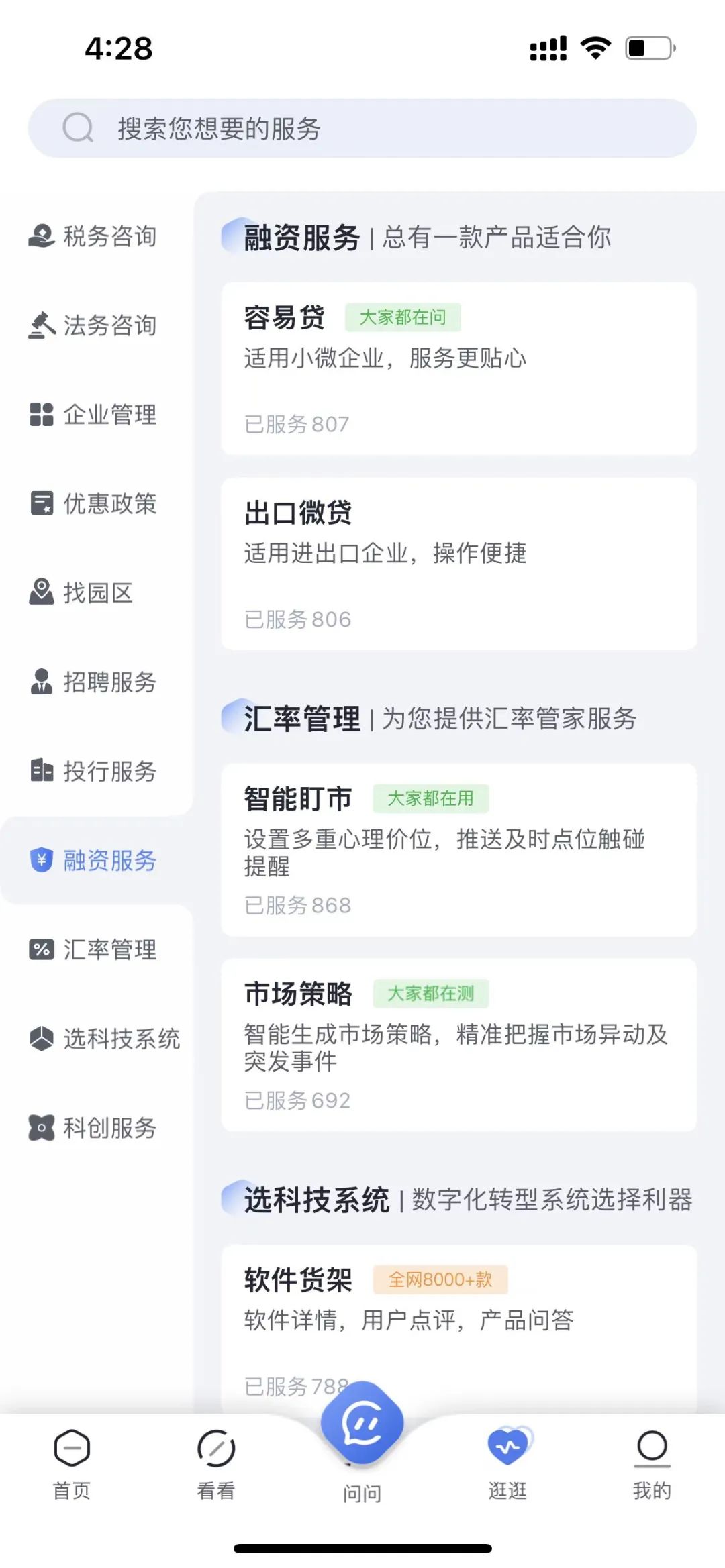
Task: Select 税务咨询 in the side menu
Action: [93, 236]
